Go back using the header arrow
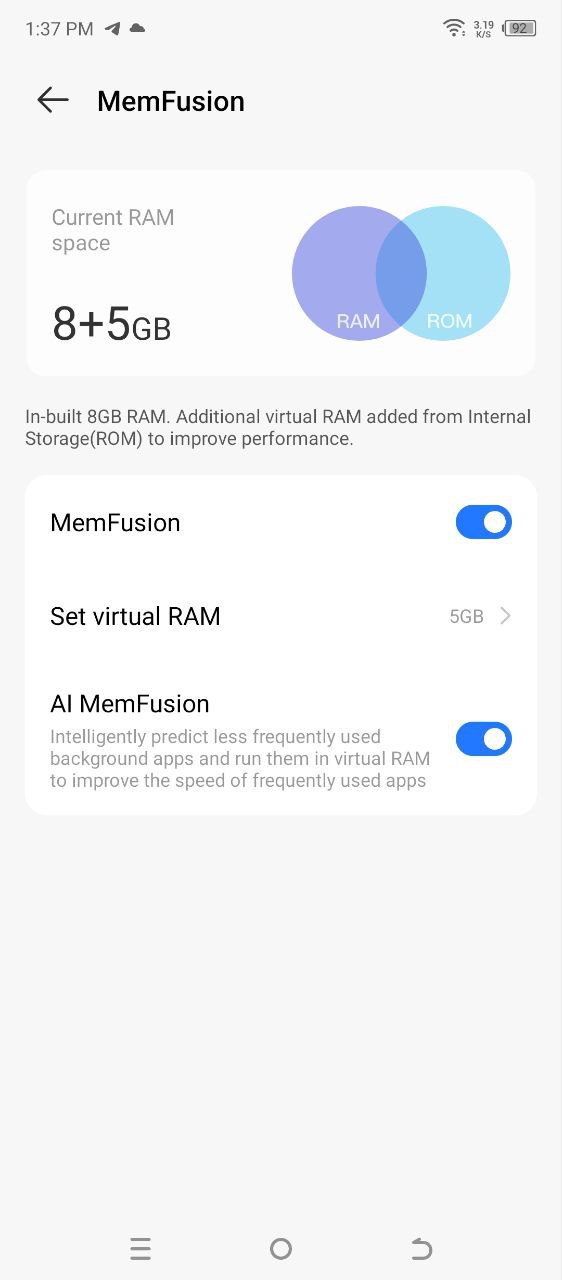 tap(52, 100)
